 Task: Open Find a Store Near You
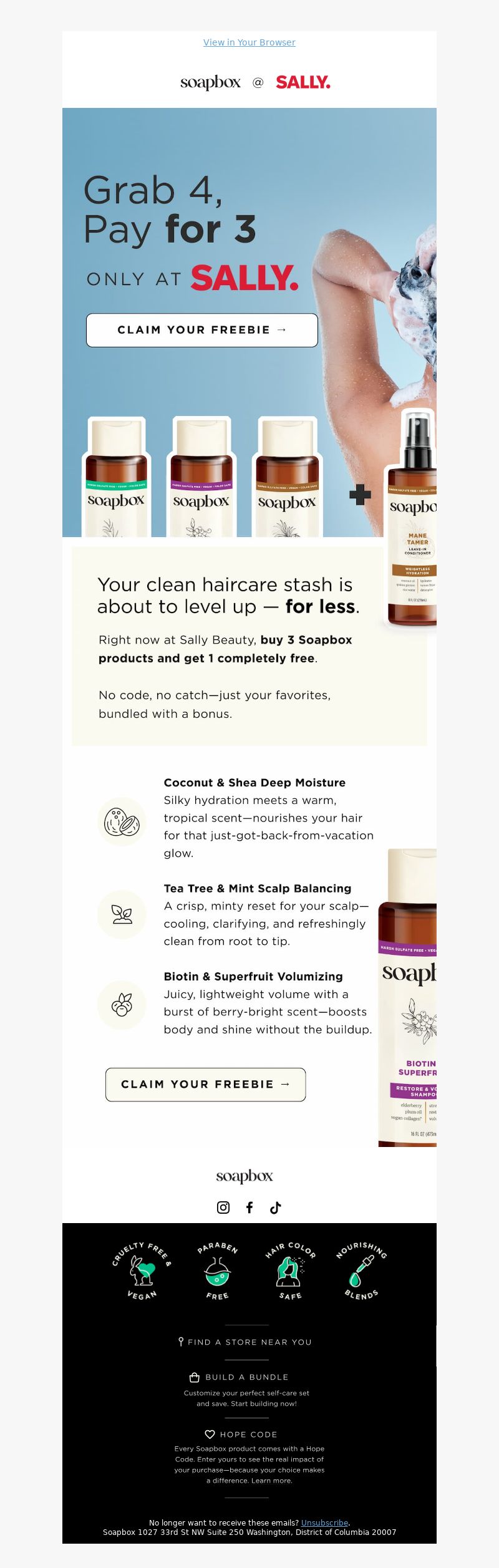[249, 1342]
